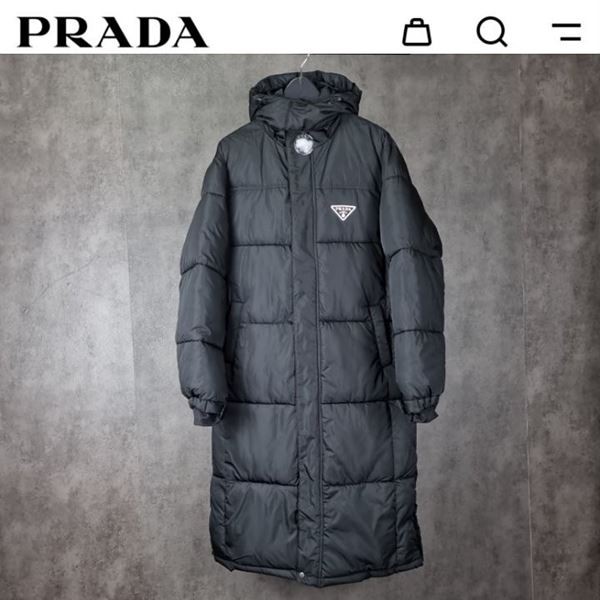Open the black puffer coat product image

310,330
